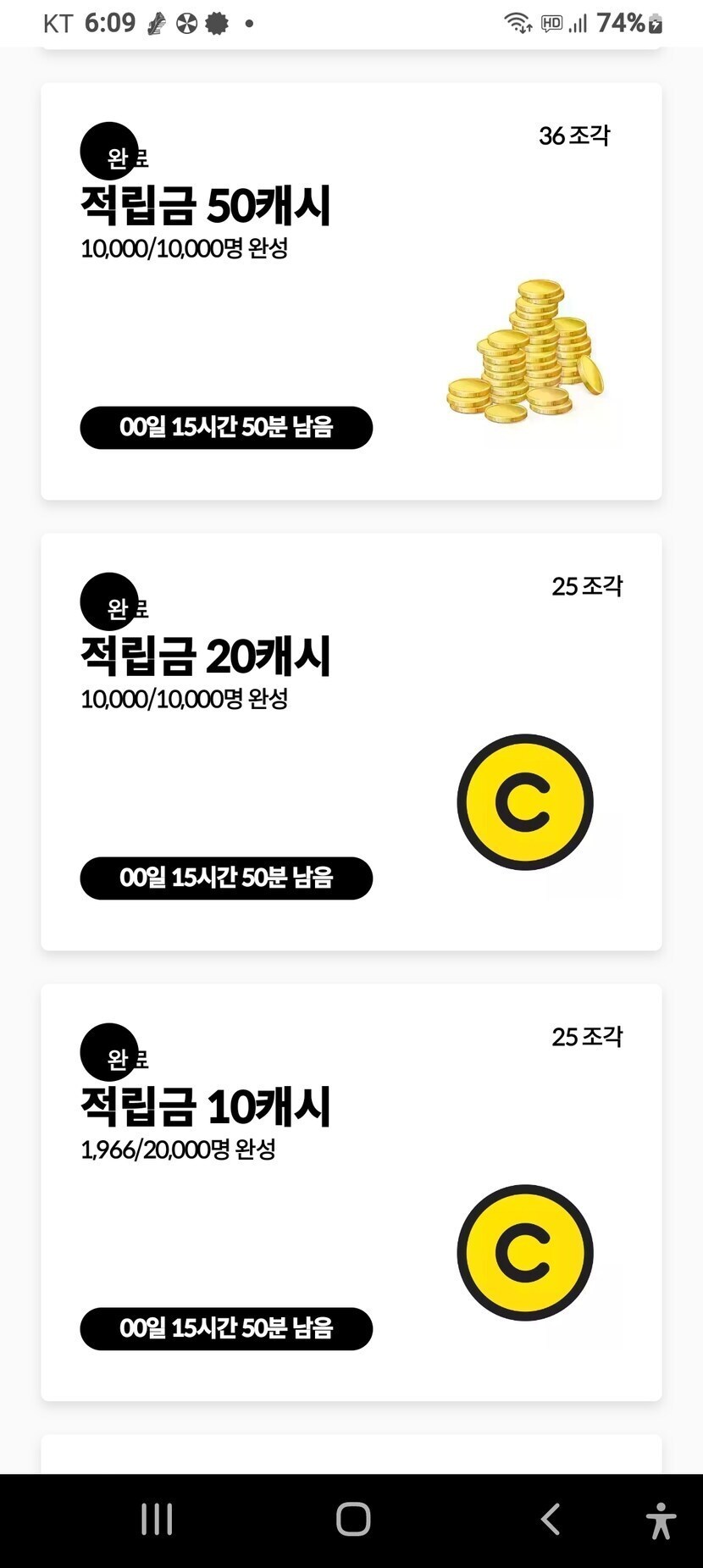703x1568 pixels.
Task: Open the 적립금 20캐시 puzzle card
Action: [x=351, y=742]
